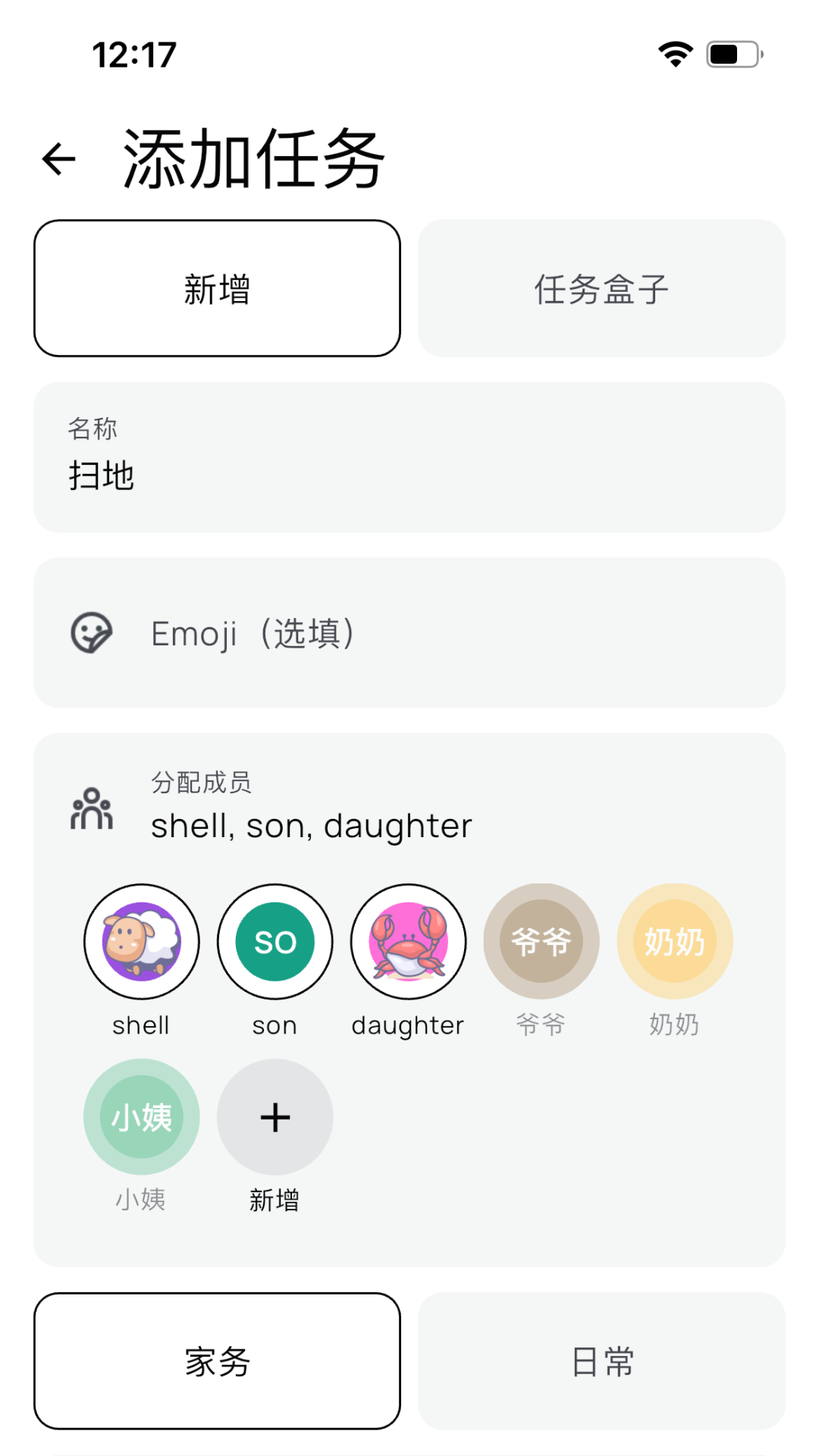Toggle 奶奶 as an assigned member
The image size is (819, 1456).
673,940
